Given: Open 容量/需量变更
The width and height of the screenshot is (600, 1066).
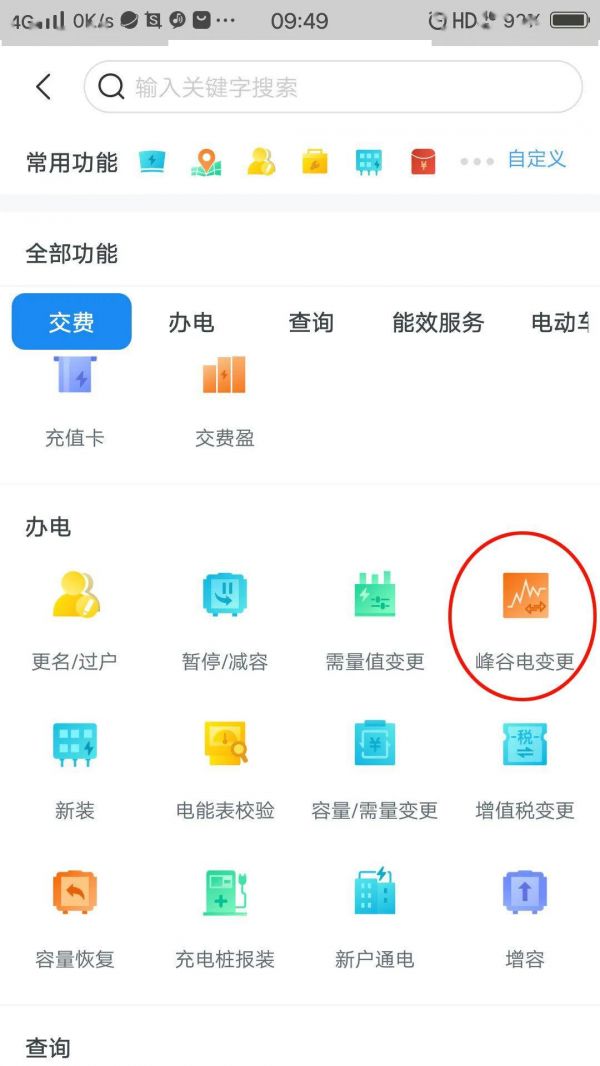Looking at the screenshot, I should (x=375, y=768).
